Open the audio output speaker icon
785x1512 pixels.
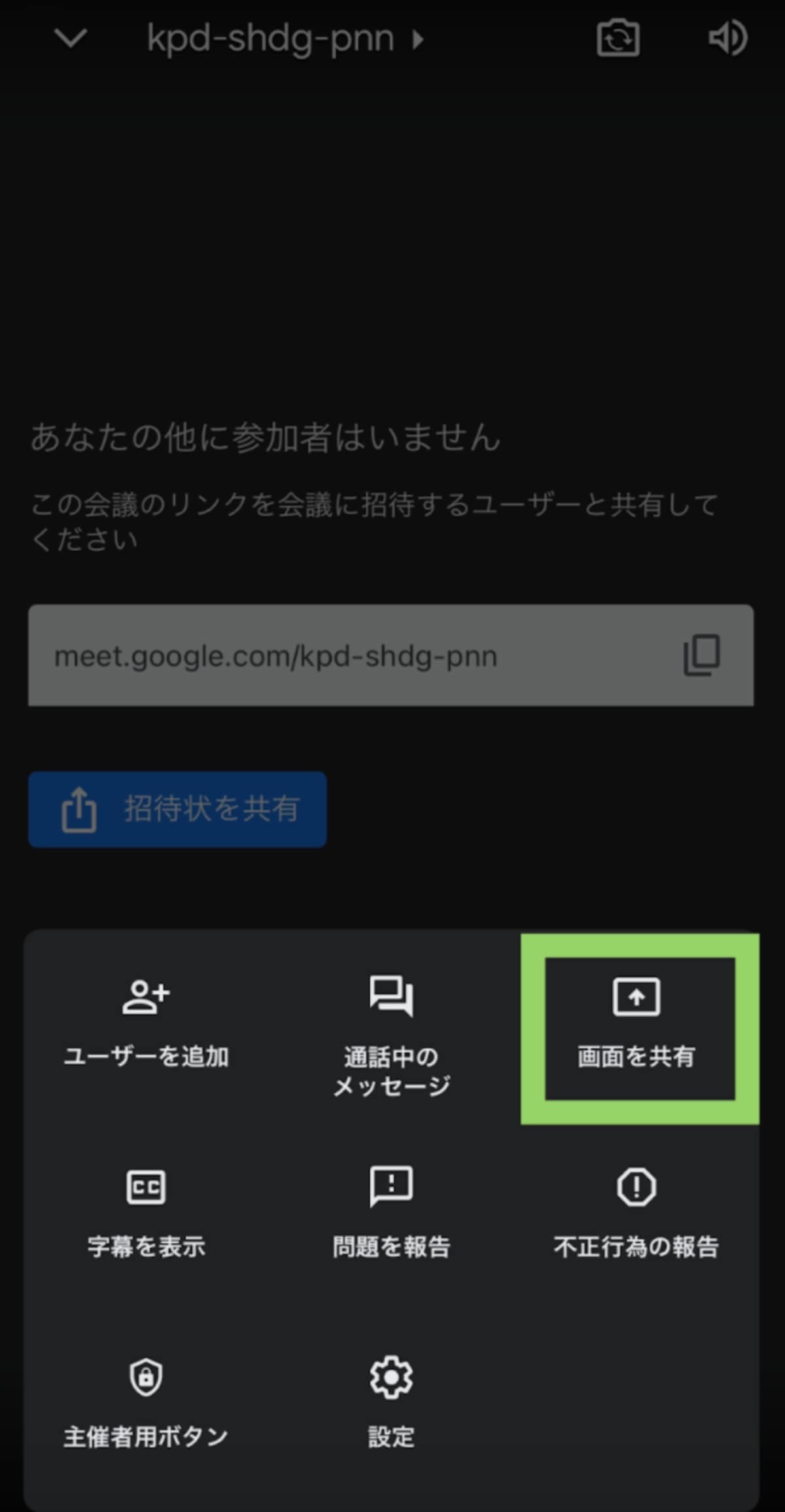(728, 38)
